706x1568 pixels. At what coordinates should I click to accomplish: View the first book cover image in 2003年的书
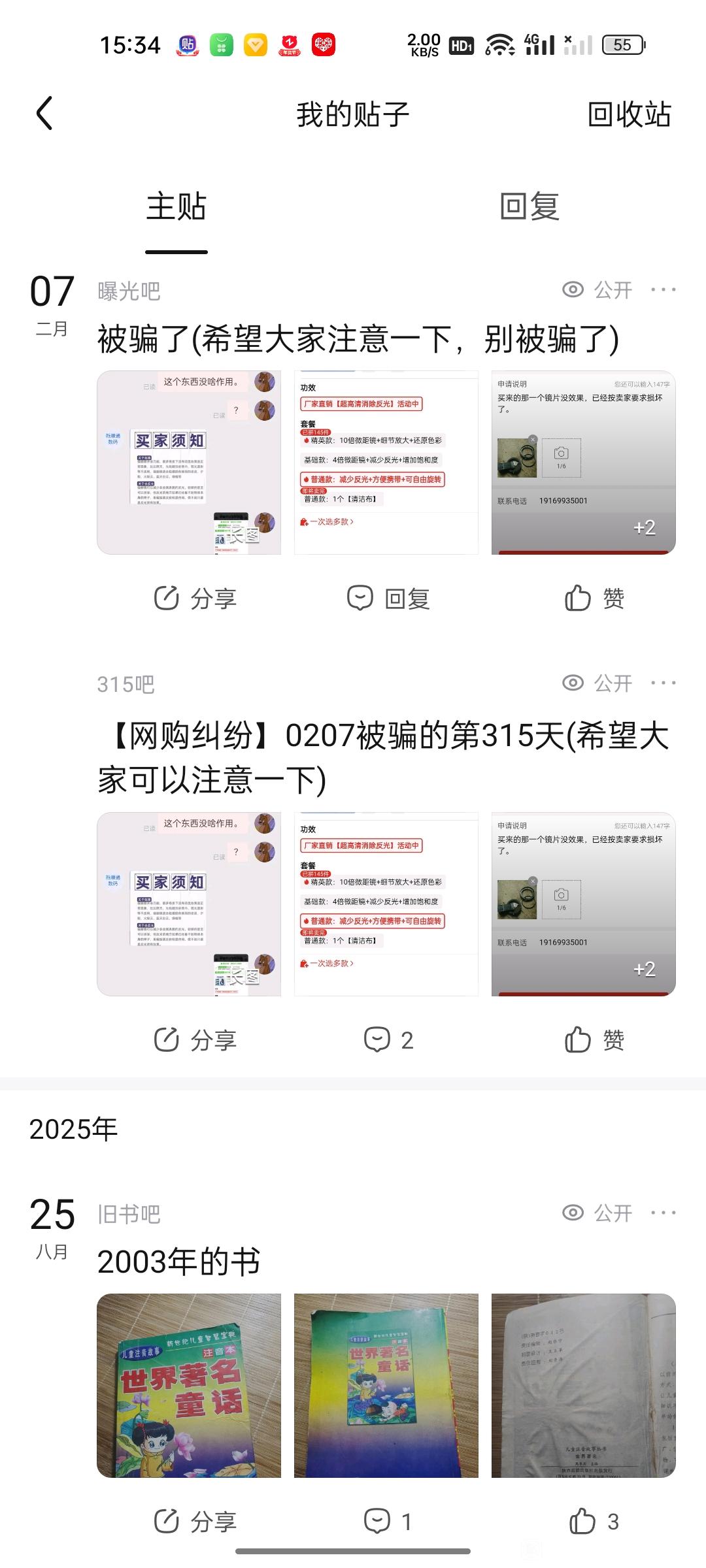[x=189, y=1385]
